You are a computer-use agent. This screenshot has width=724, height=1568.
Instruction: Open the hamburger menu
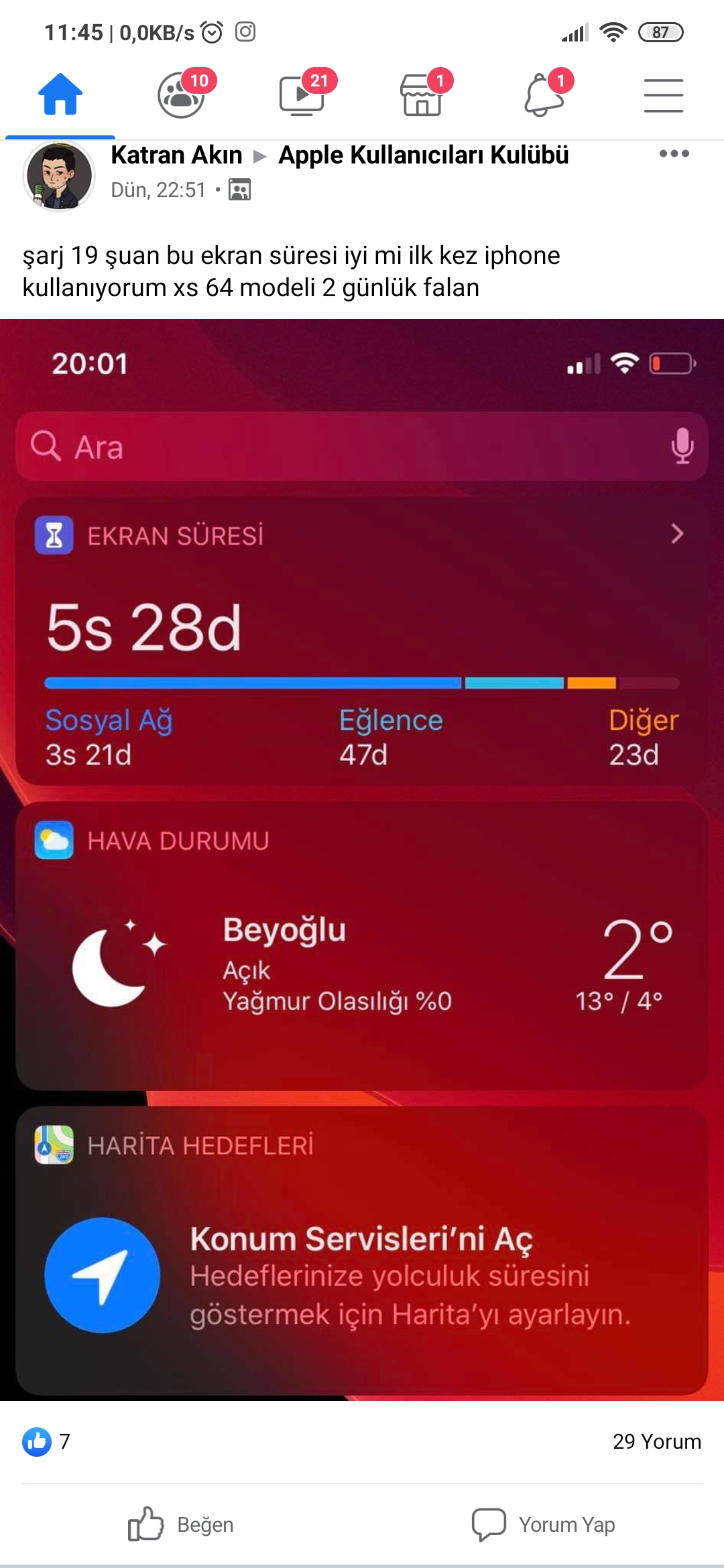[x=663, y=95]
